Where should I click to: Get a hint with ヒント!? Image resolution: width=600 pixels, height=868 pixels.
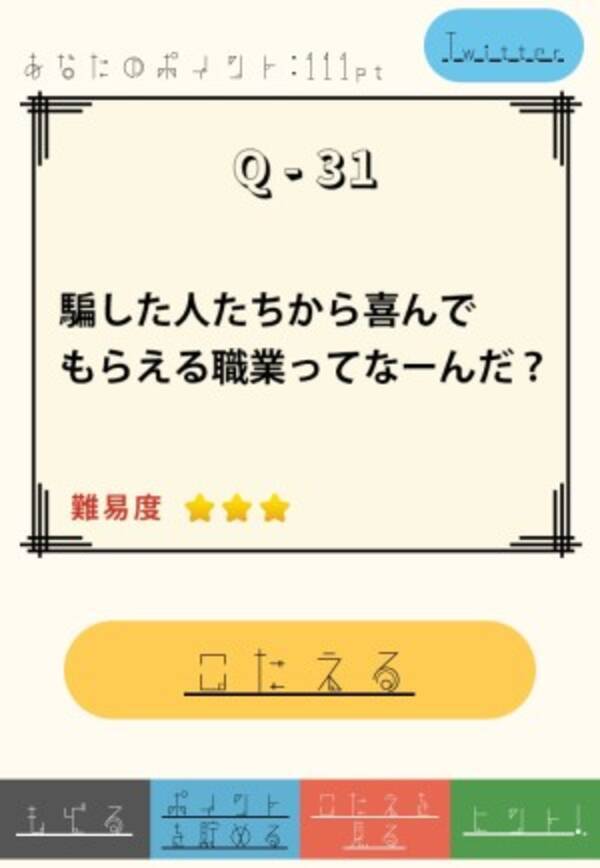(x=525, y=822)
